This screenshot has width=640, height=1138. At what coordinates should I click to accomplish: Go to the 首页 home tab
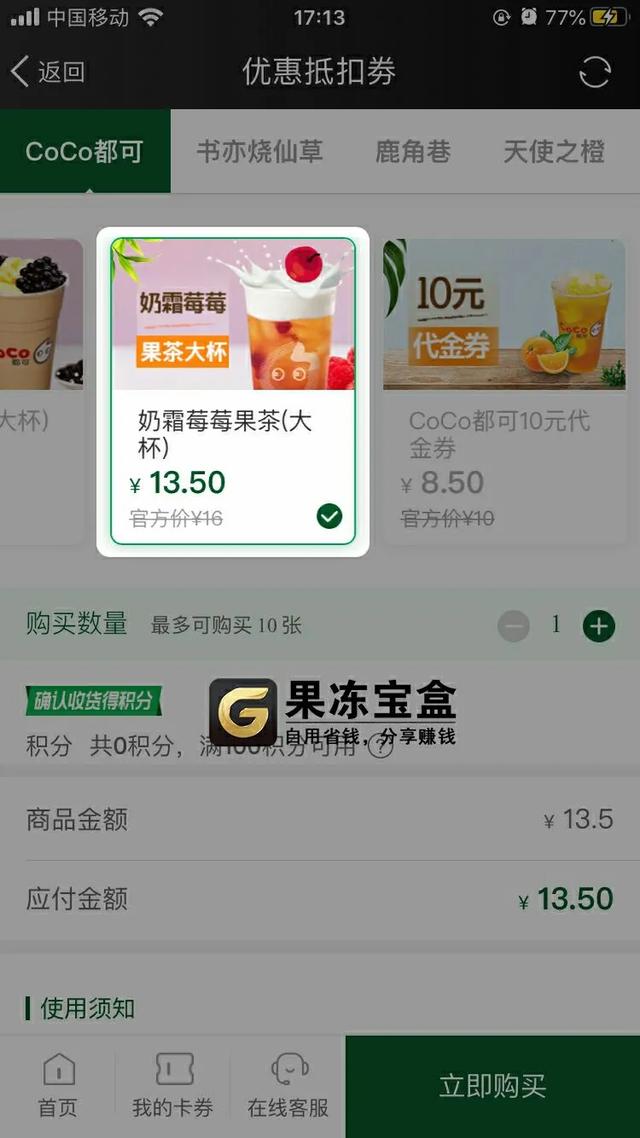[58, 1086]
